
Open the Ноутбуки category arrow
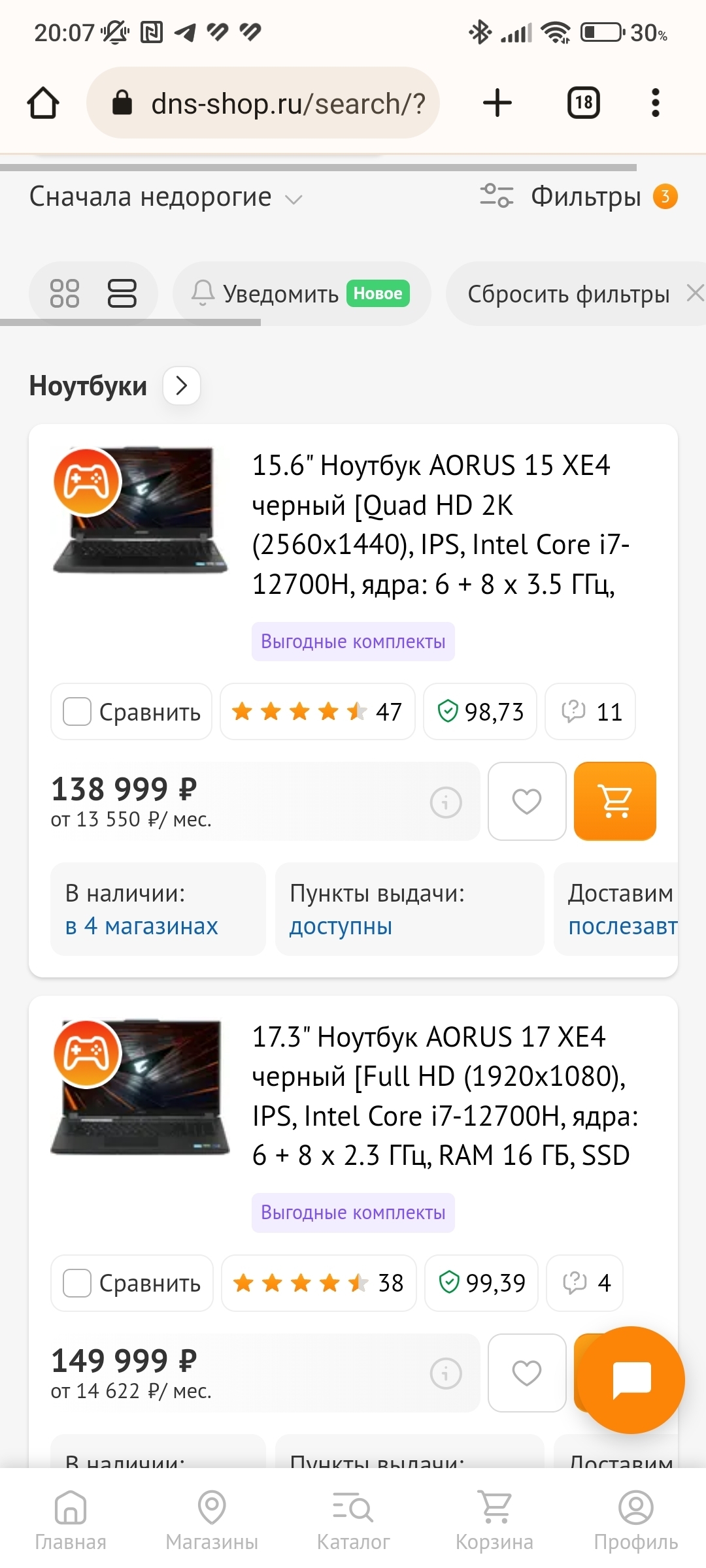pyautogui.click(x=181, y=386)
